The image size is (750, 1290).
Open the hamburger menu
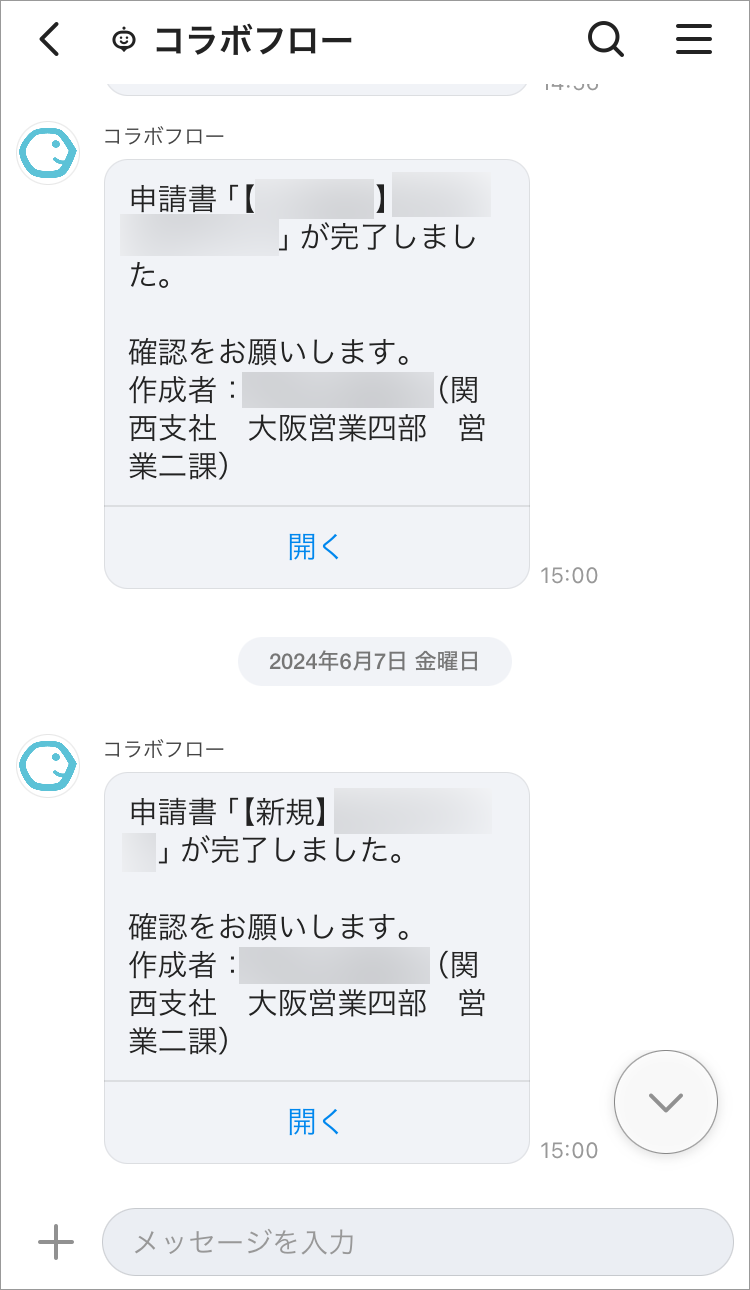point(693,40)
